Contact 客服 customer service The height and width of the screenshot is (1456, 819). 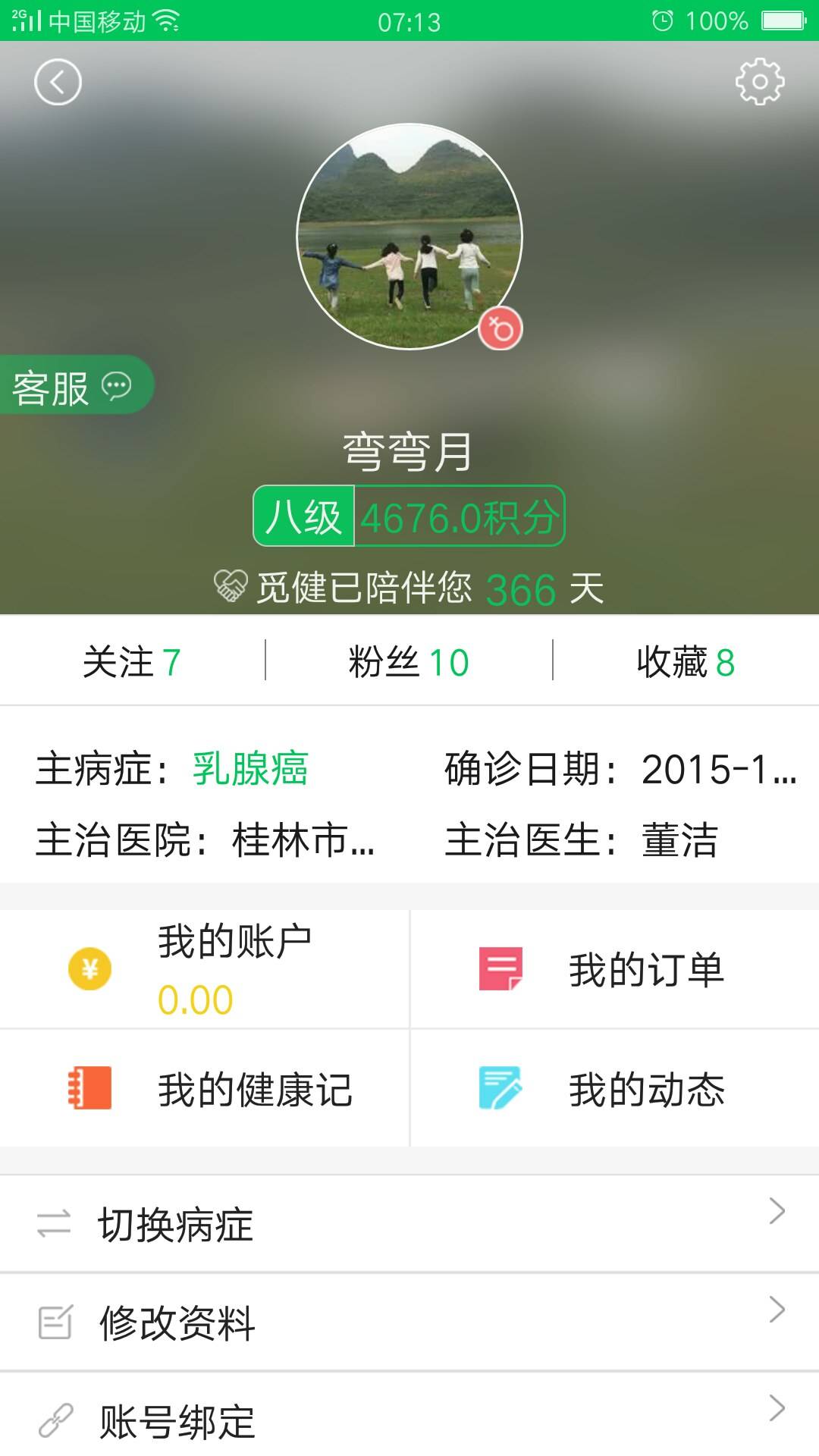(73, 386)
